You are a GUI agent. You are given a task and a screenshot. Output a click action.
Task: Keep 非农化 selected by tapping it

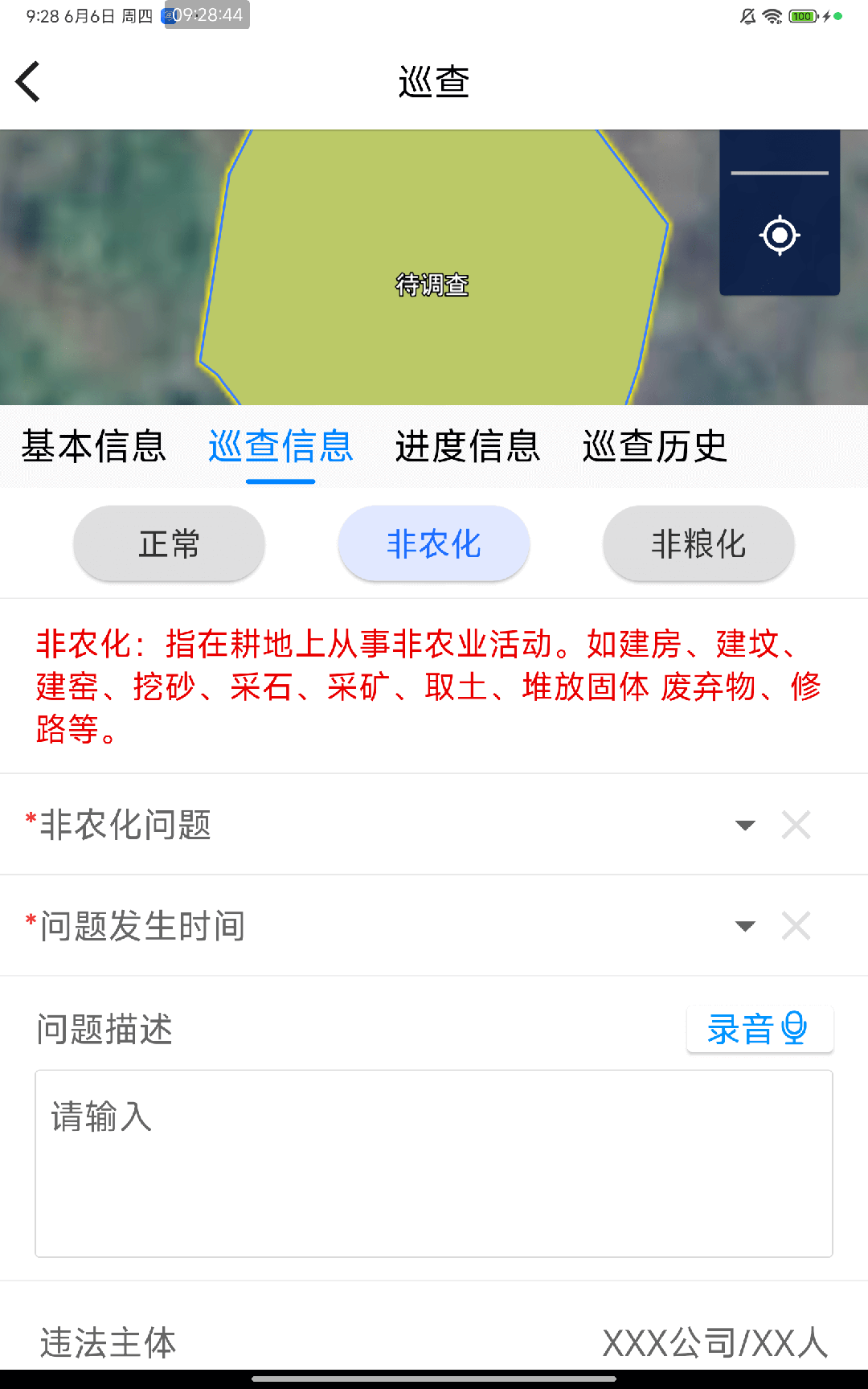point(433,543)
